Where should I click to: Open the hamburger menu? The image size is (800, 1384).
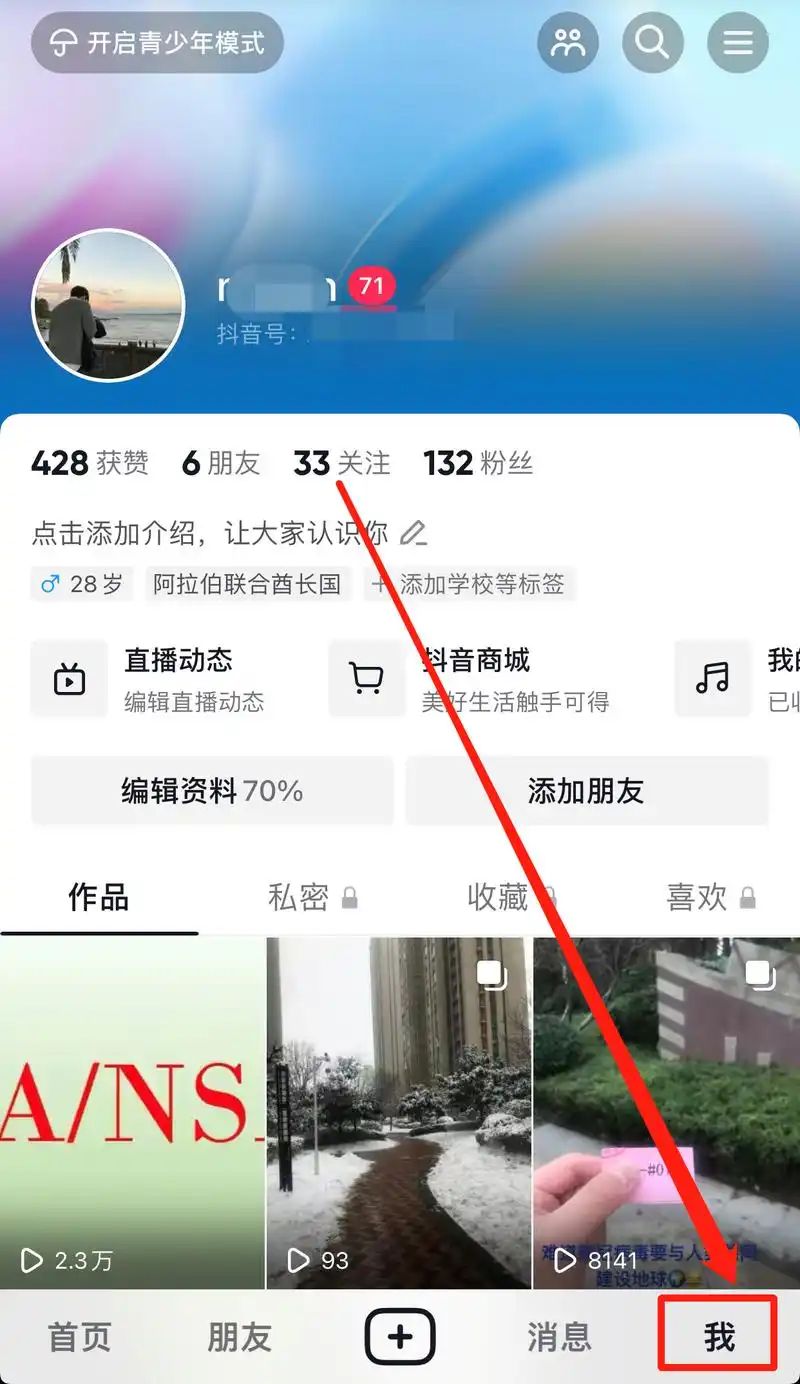tap(737, 43)
